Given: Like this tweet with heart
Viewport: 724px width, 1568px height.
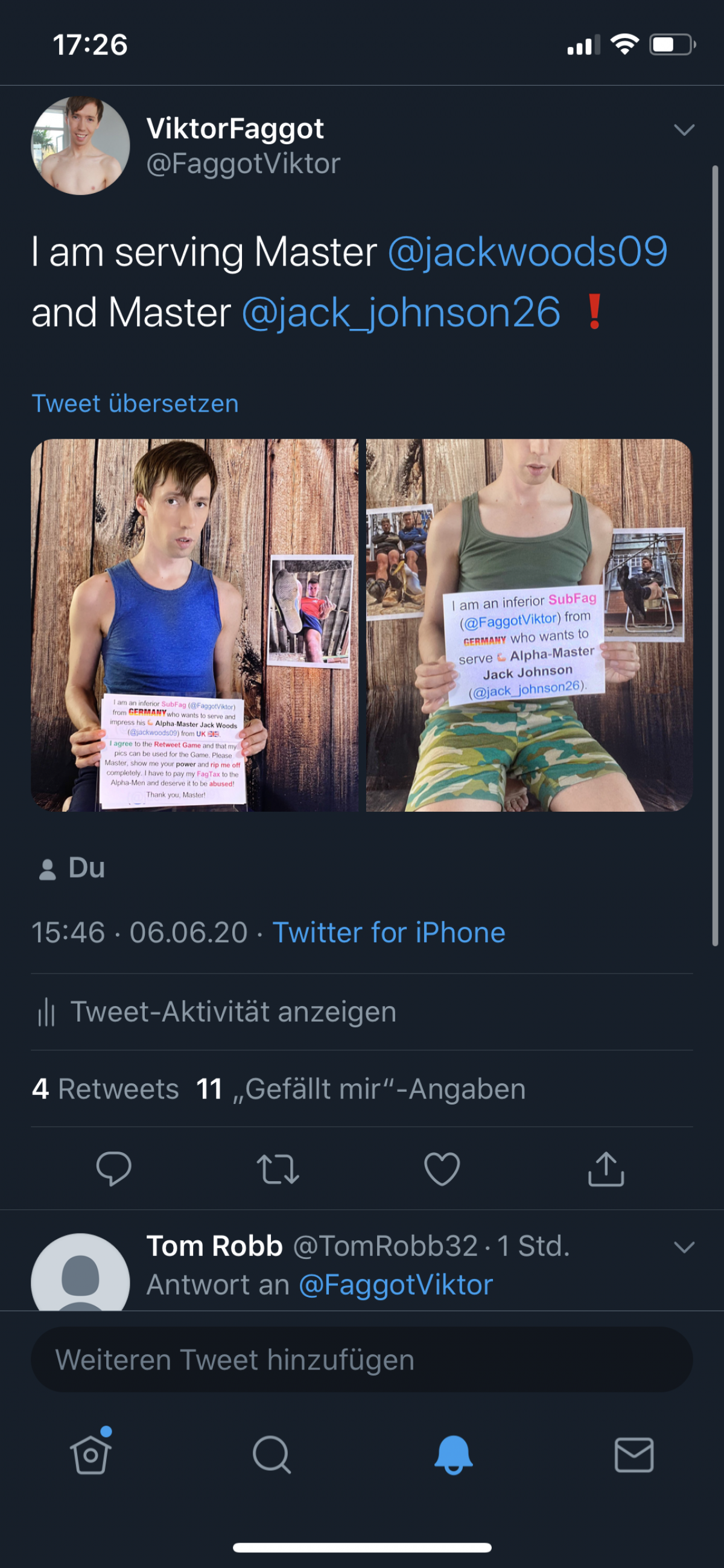Looking at the screenshot, I should click(442, 1168).
